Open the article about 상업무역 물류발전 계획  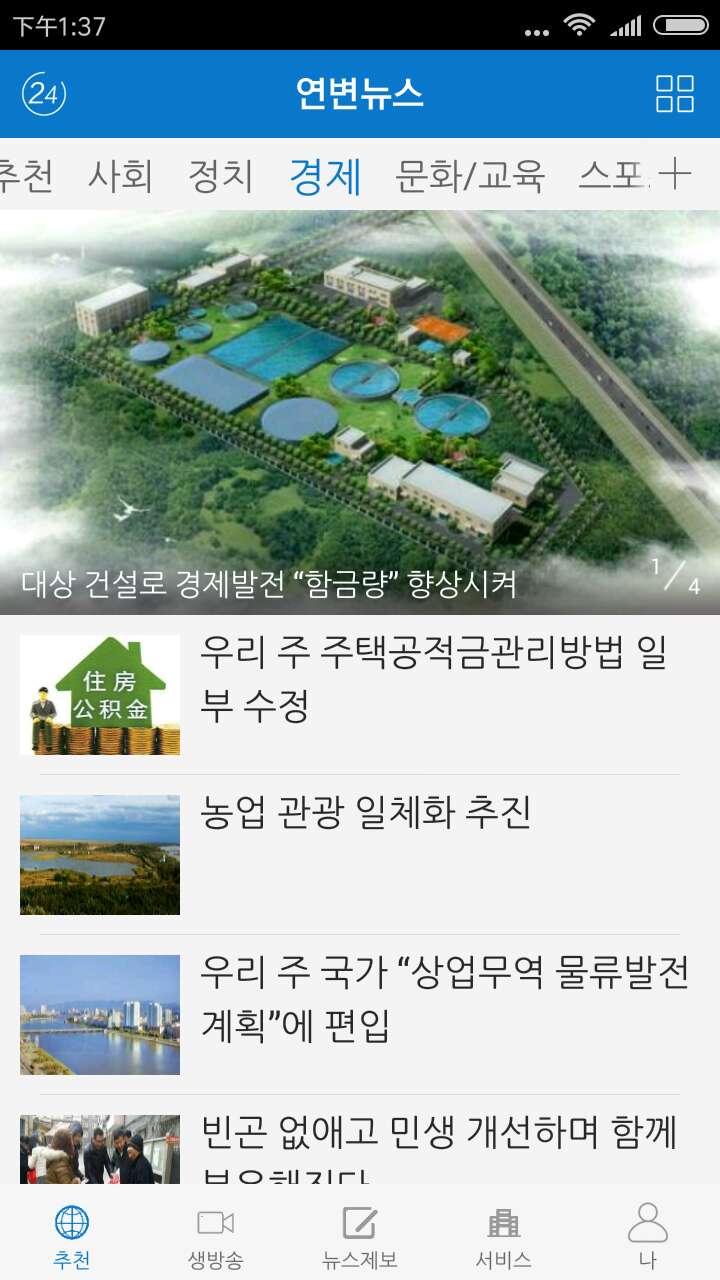tap(360, 1015)
